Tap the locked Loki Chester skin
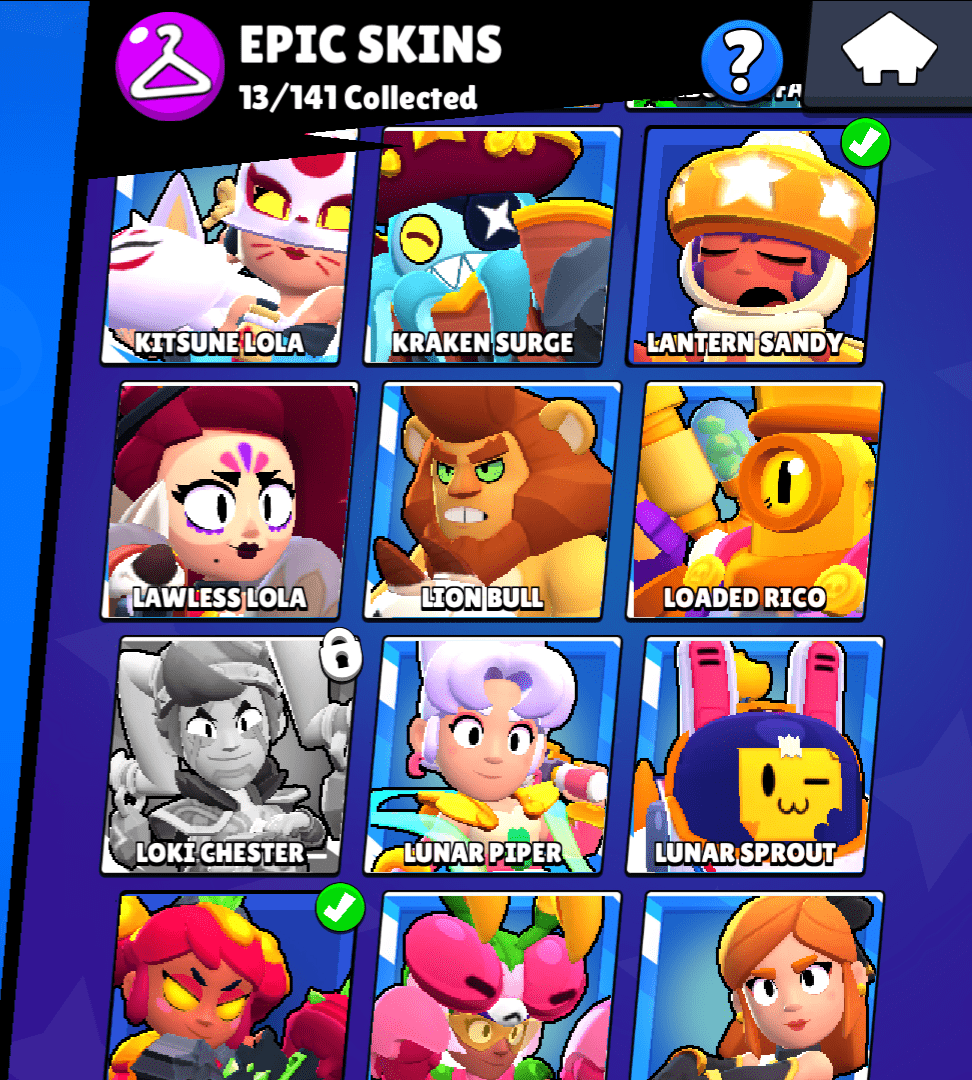Viewport: 972px width, 1080px height. pyautogui.click(x=228, y=755)
